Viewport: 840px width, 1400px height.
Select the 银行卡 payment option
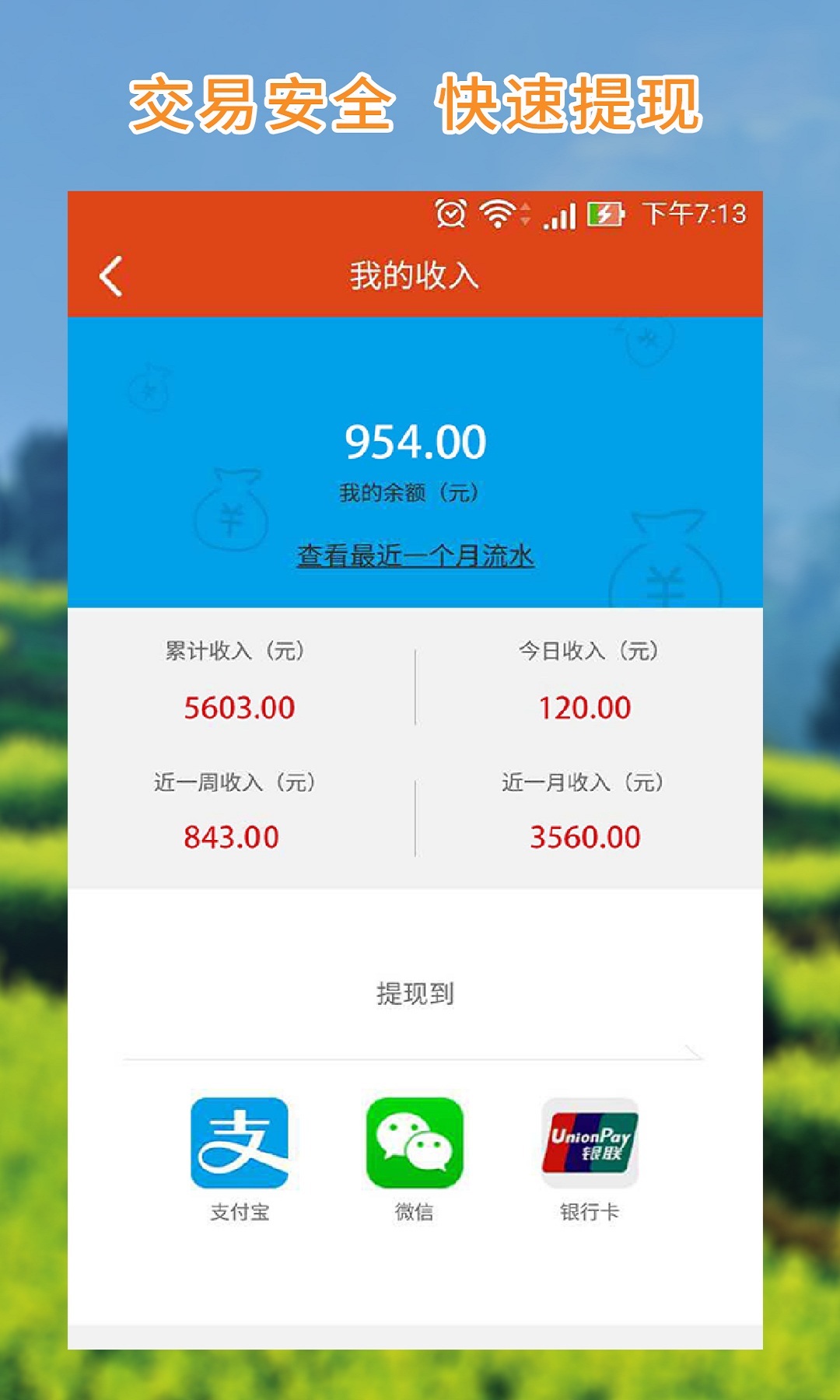(590, 1210)
